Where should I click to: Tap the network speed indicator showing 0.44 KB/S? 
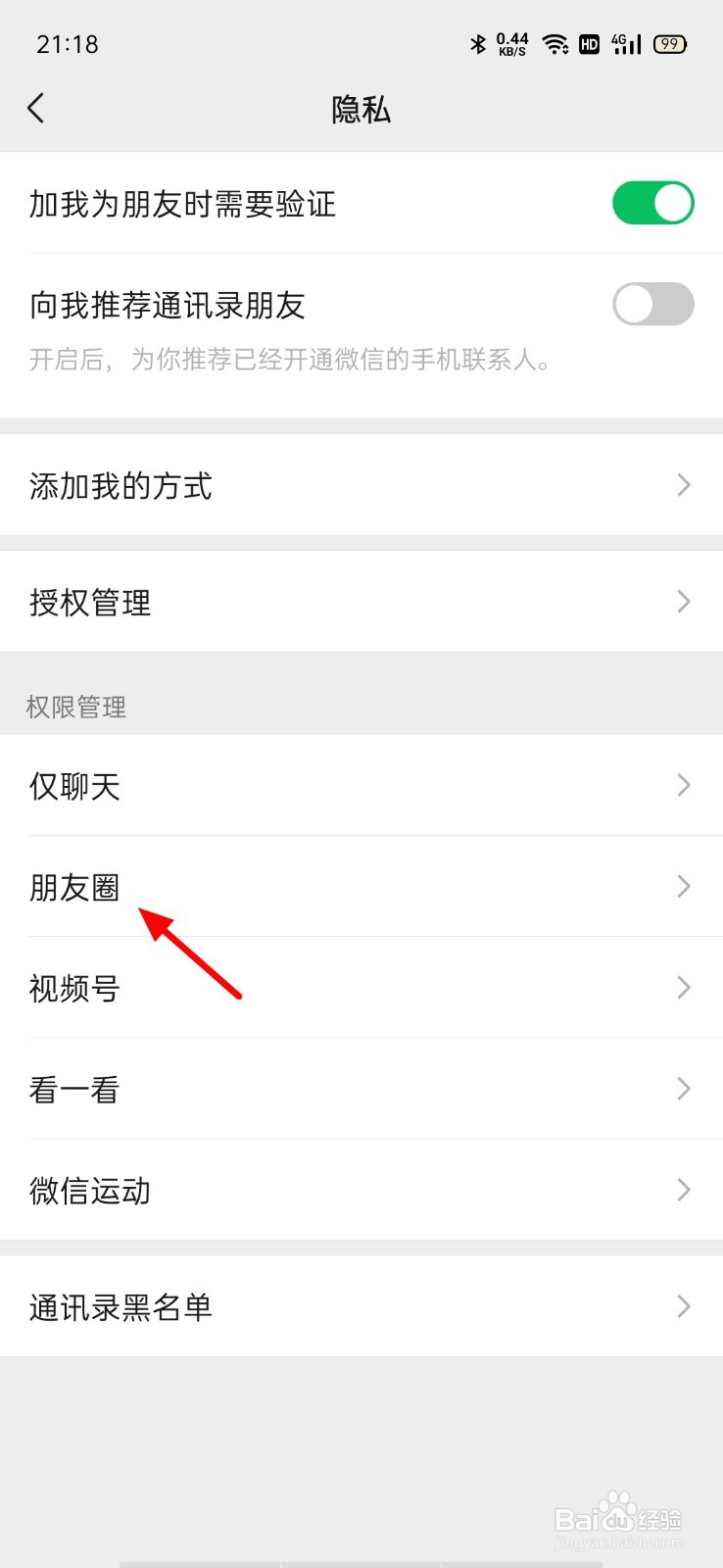(x=510, y=43)
